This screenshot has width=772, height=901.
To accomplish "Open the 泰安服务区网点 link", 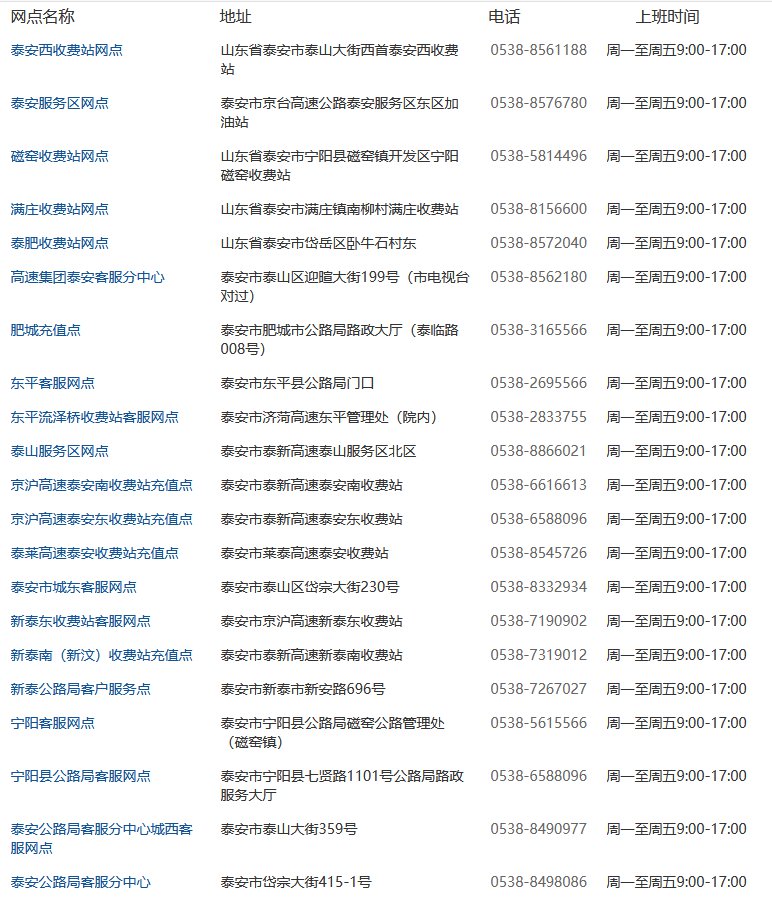I will pos(59,103).
